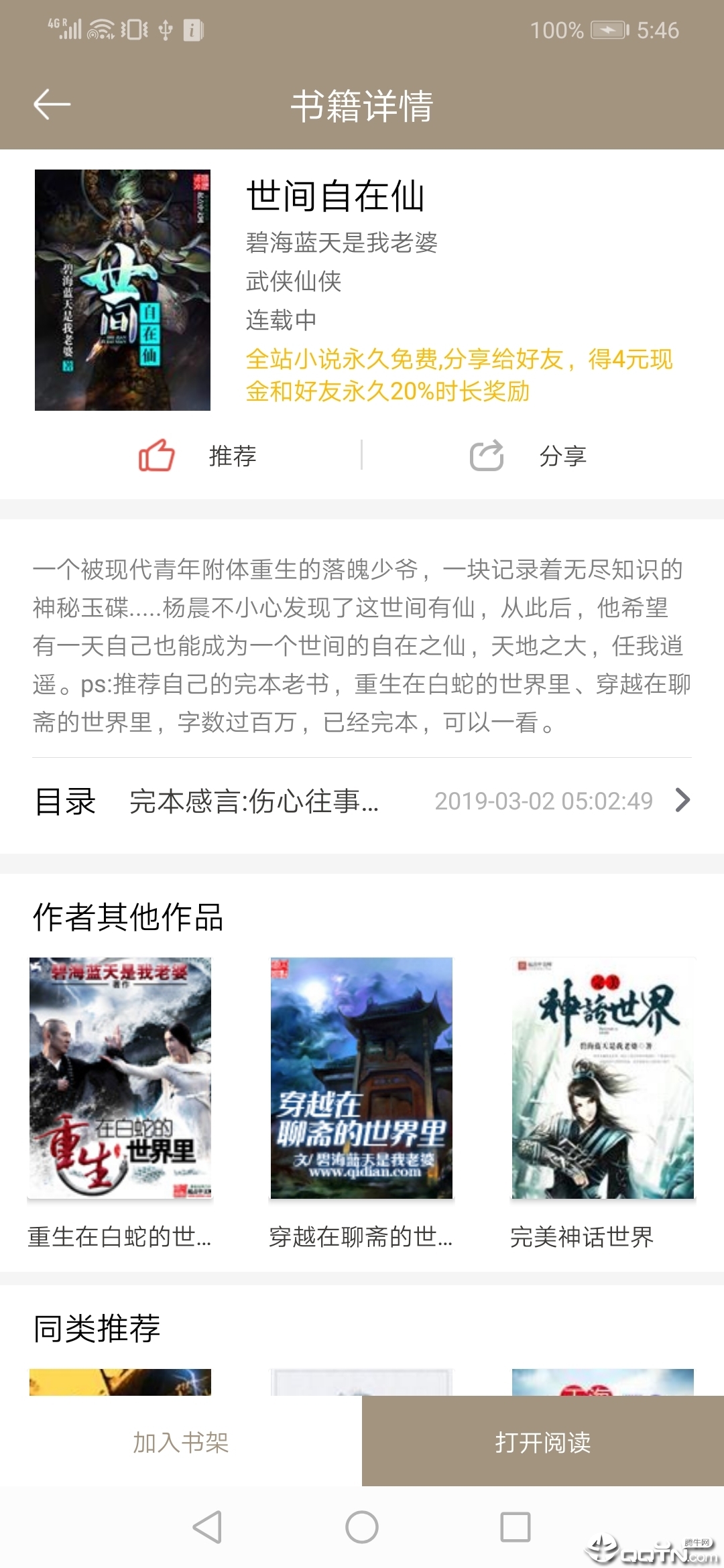The height and width of the screenshot is (1568, 724).
Task: Go back from the 书籍详情 page
Action: 52,105
